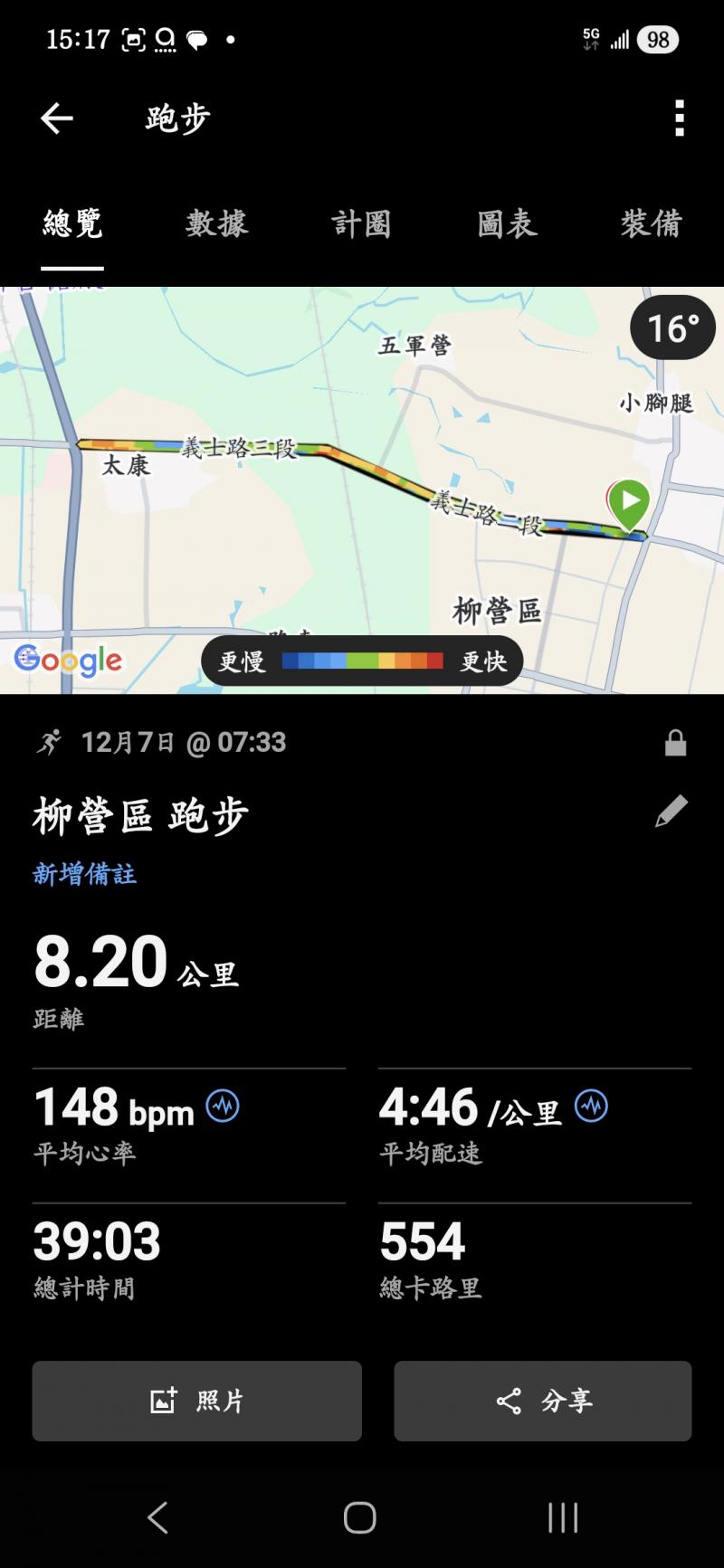
Task: Tap the activity privacy lock icon
Action: (x=675, y=744)
